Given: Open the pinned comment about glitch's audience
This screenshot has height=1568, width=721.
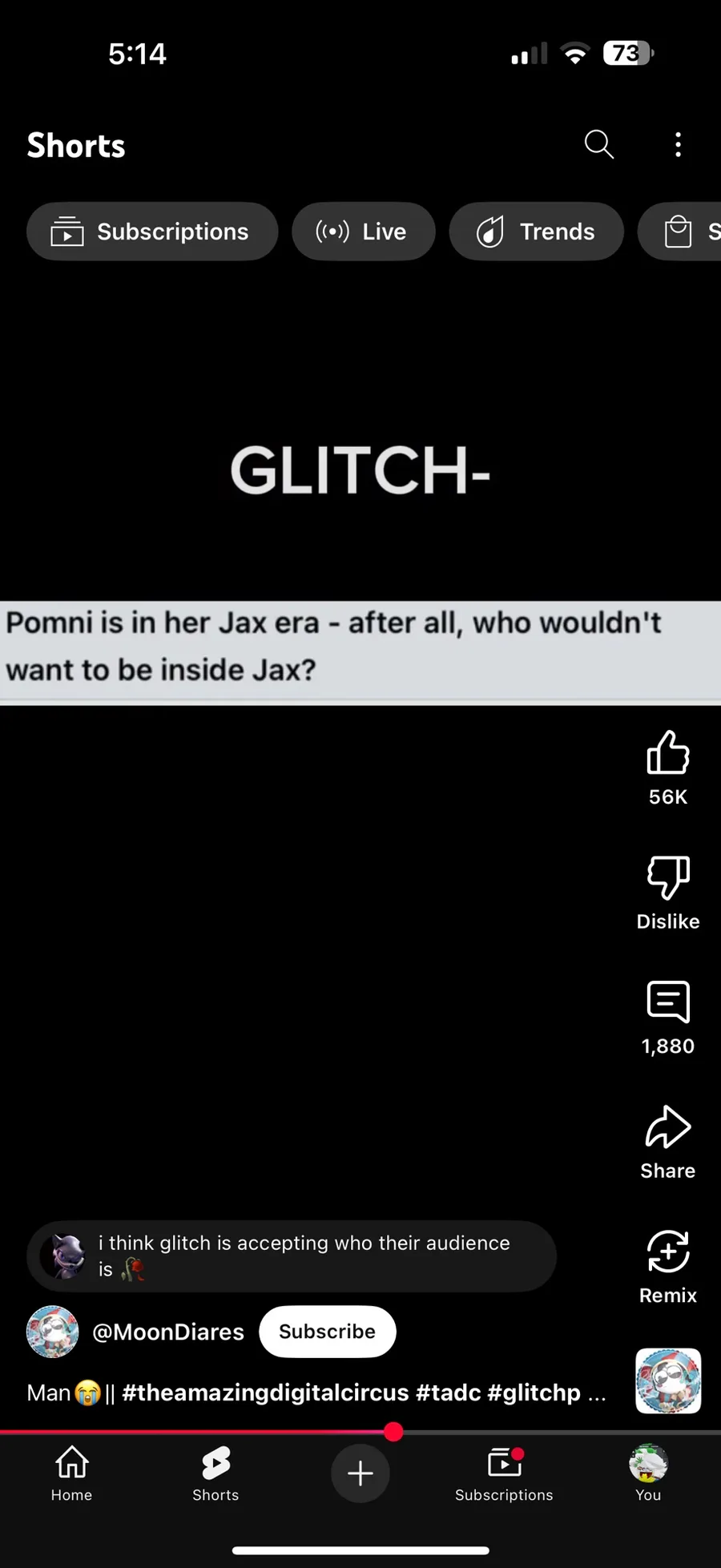Looking at the screenshot, I should tap(291, 1256).
